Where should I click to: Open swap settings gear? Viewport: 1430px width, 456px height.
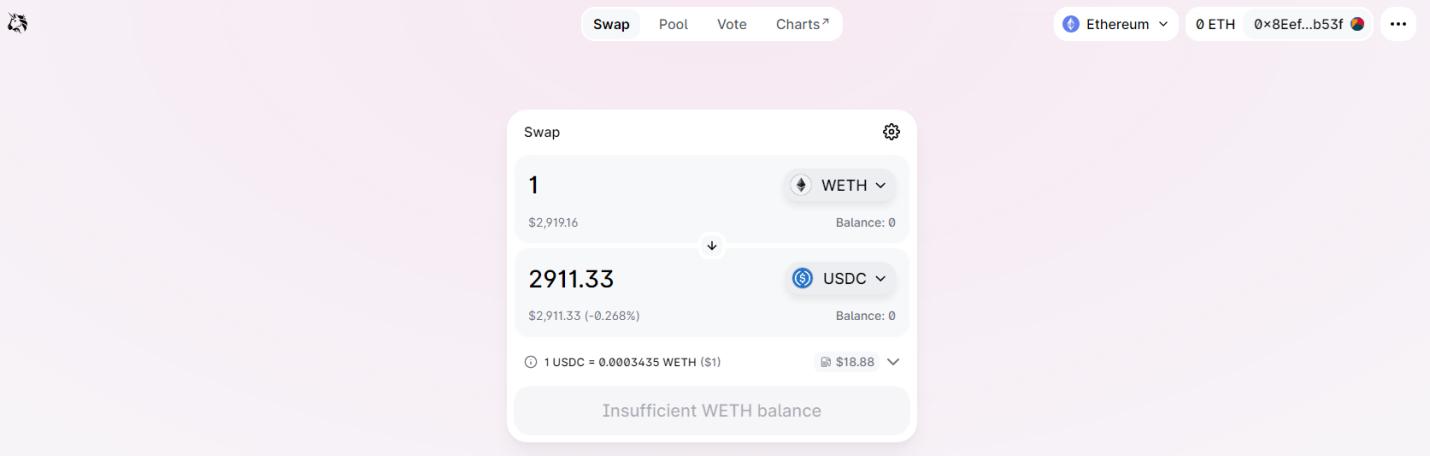click(x=891, y=132)
